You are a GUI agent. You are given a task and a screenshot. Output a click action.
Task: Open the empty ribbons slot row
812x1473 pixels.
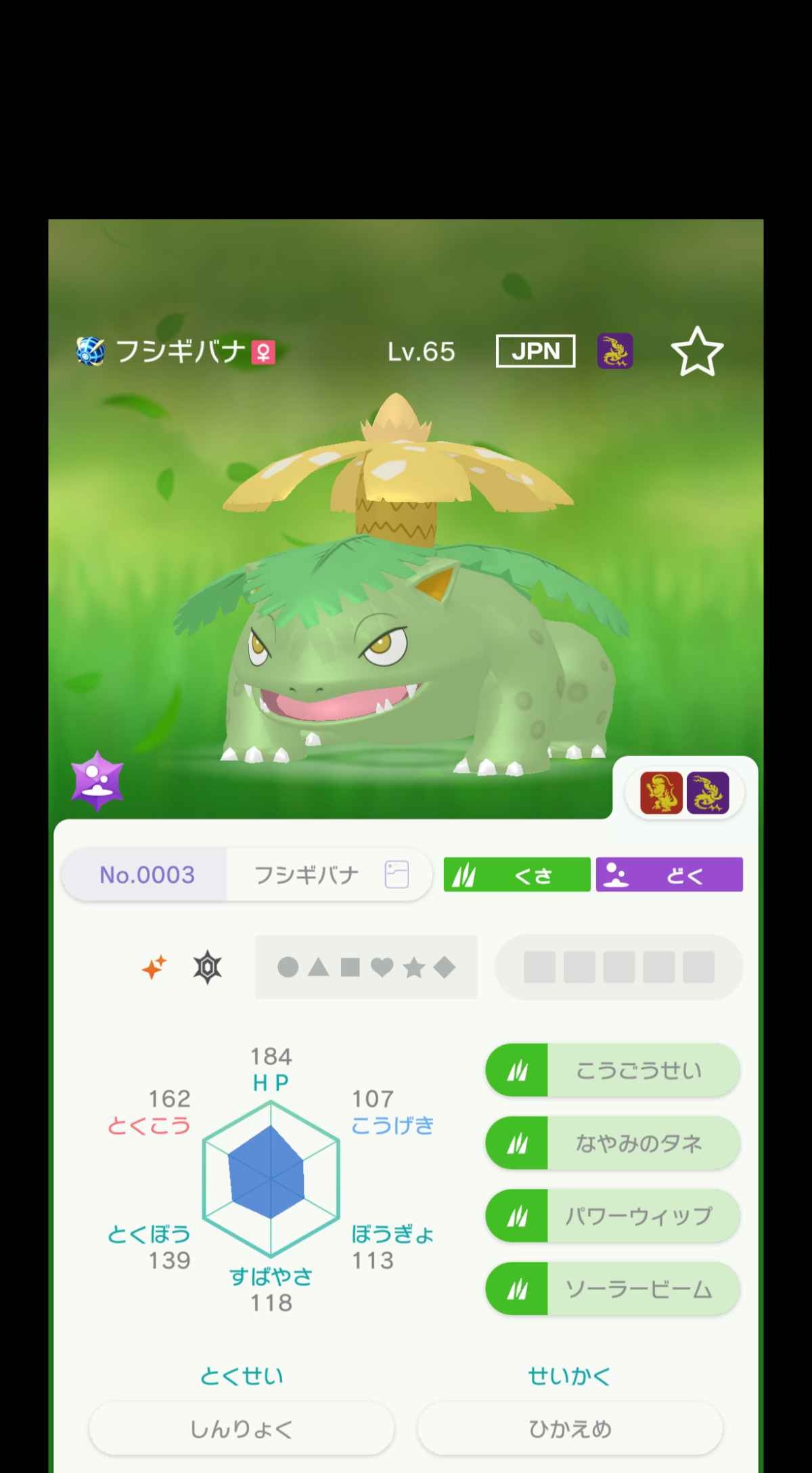tap(618, 967)
